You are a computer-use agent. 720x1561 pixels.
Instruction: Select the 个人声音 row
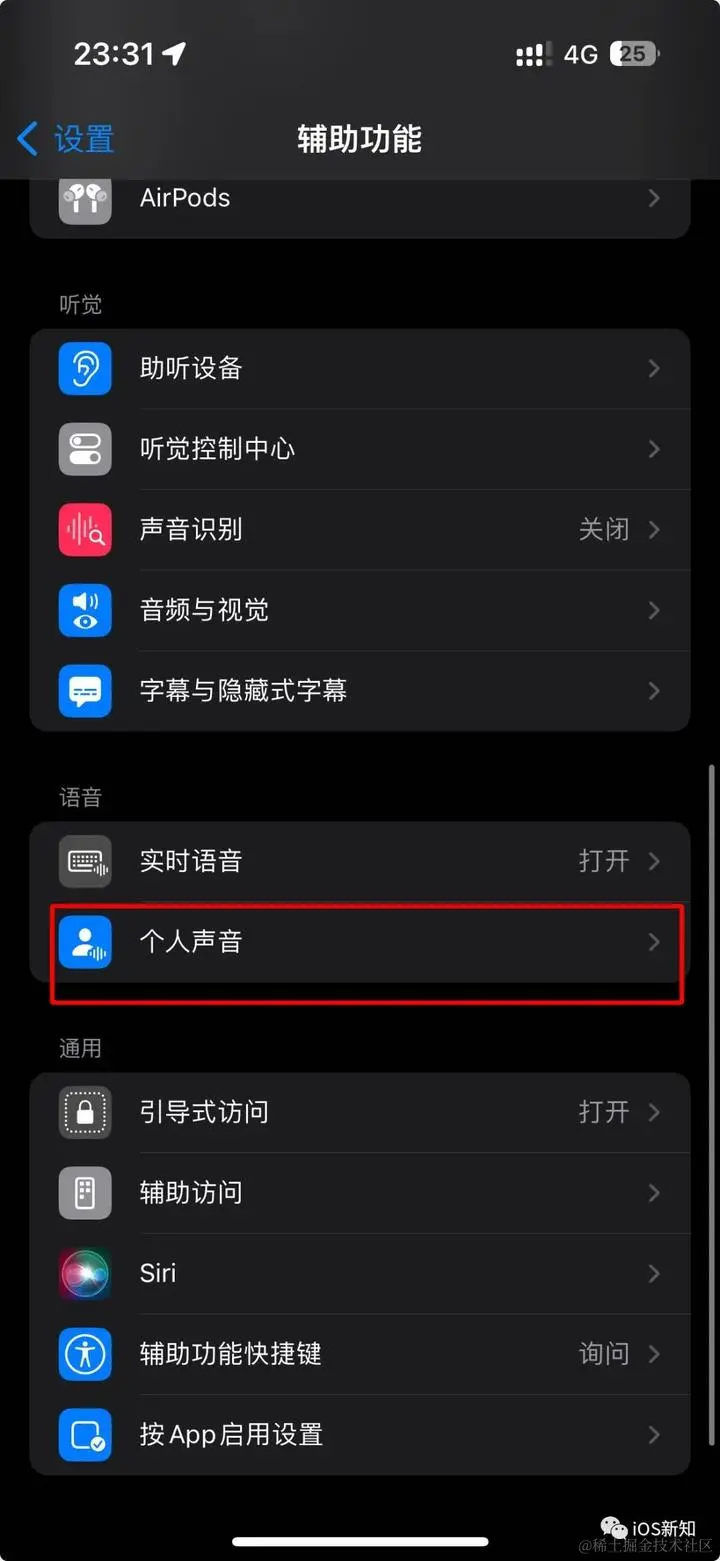(x=360, y=942)
